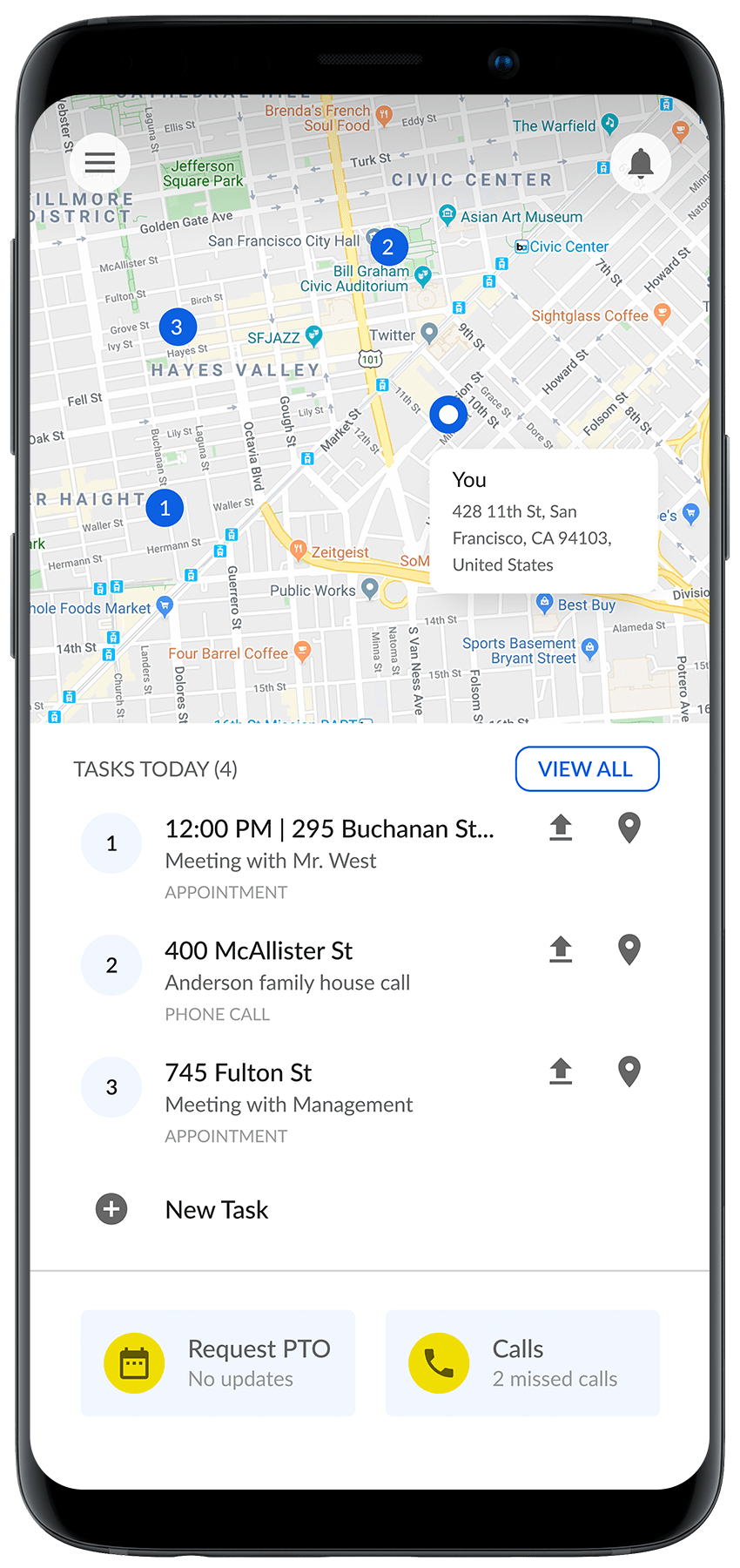Select map marker number 2

click(389, 247)
